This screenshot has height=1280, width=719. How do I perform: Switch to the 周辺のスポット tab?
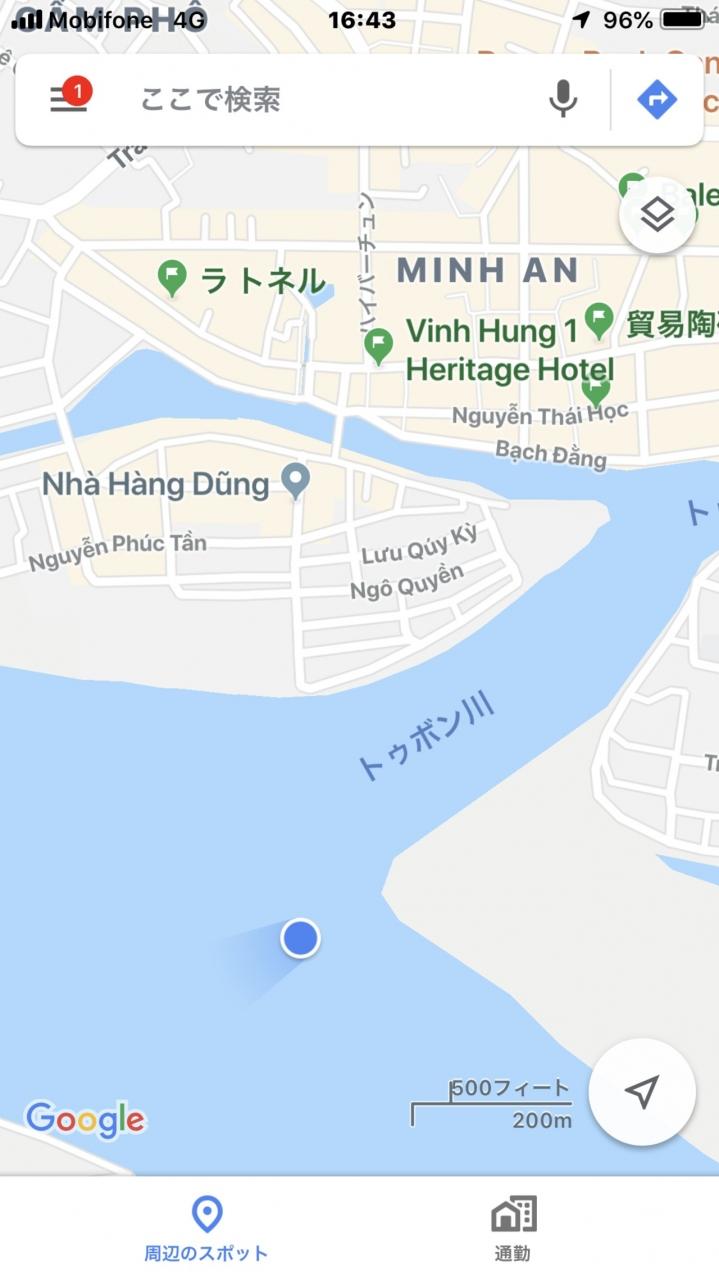point(206,1229)
